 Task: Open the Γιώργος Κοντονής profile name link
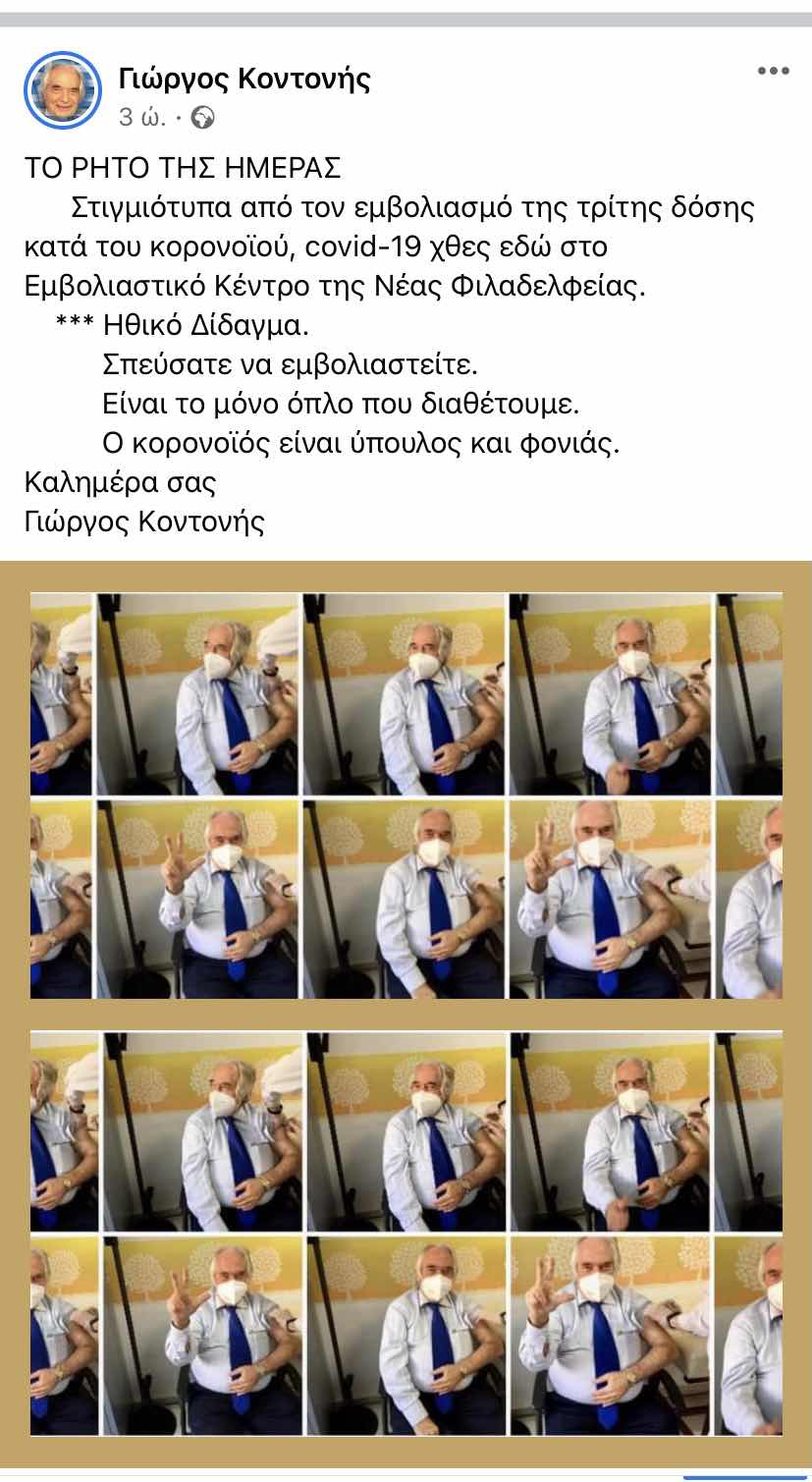click(244, 78)
